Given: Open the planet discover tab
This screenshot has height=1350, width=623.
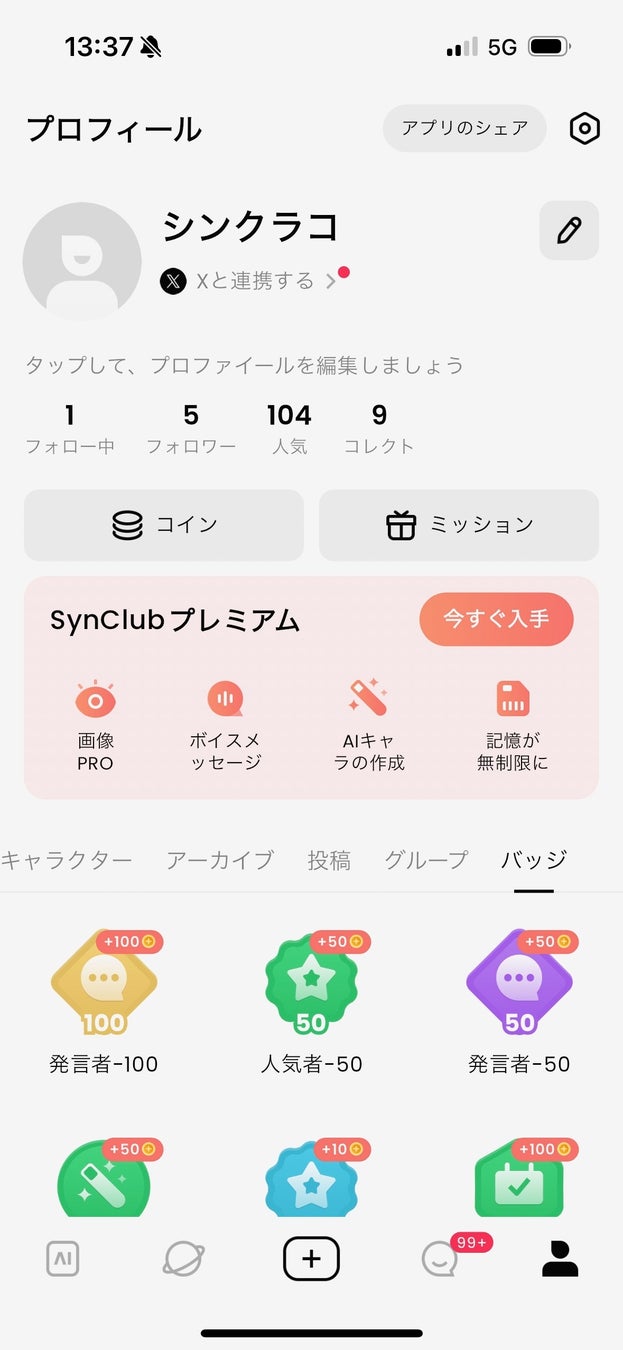Looking at the screenshot, I should [184, 1259].
